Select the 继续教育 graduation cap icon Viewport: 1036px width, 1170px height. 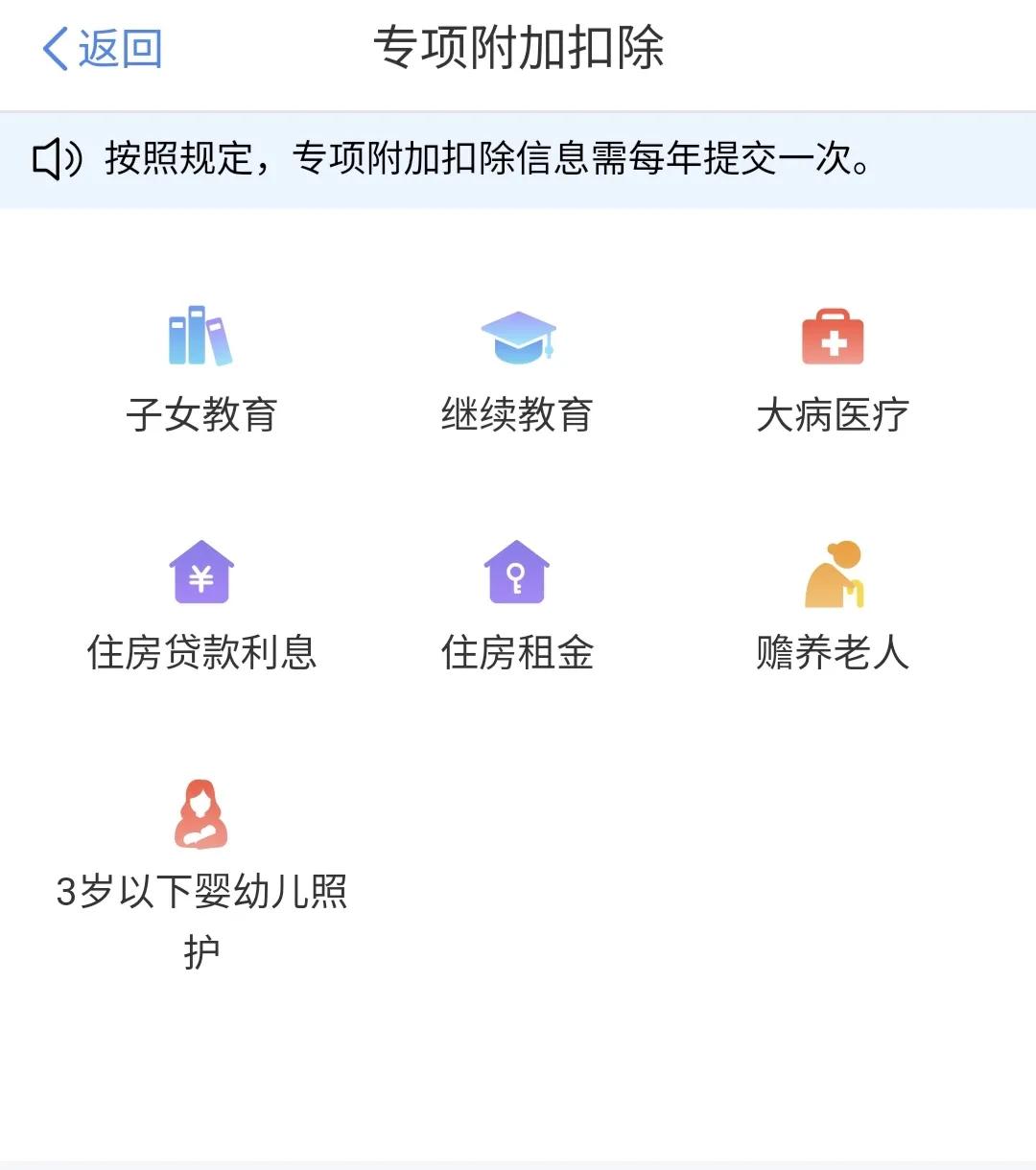[x=518, y=338]
